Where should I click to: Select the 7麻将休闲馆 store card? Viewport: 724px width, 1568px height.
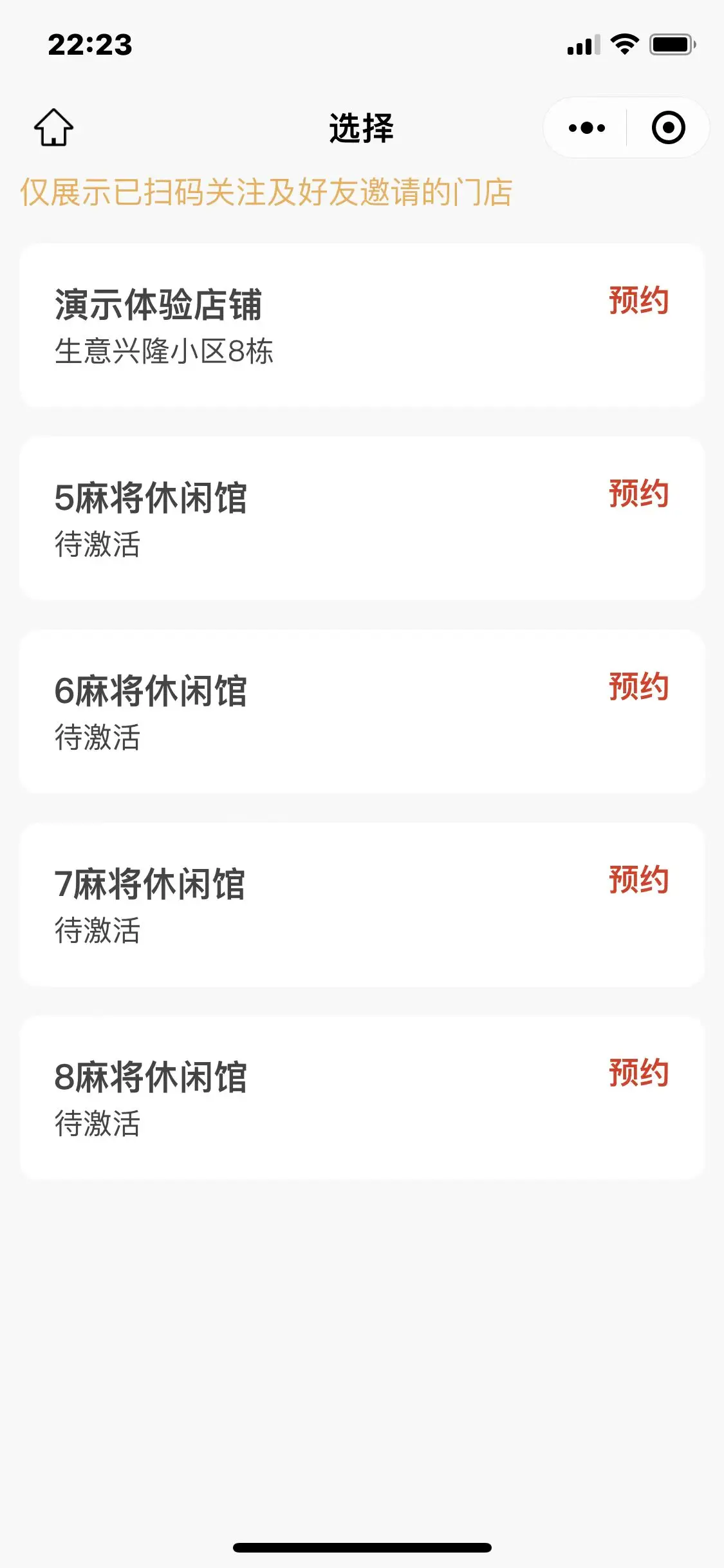(362, 904)
